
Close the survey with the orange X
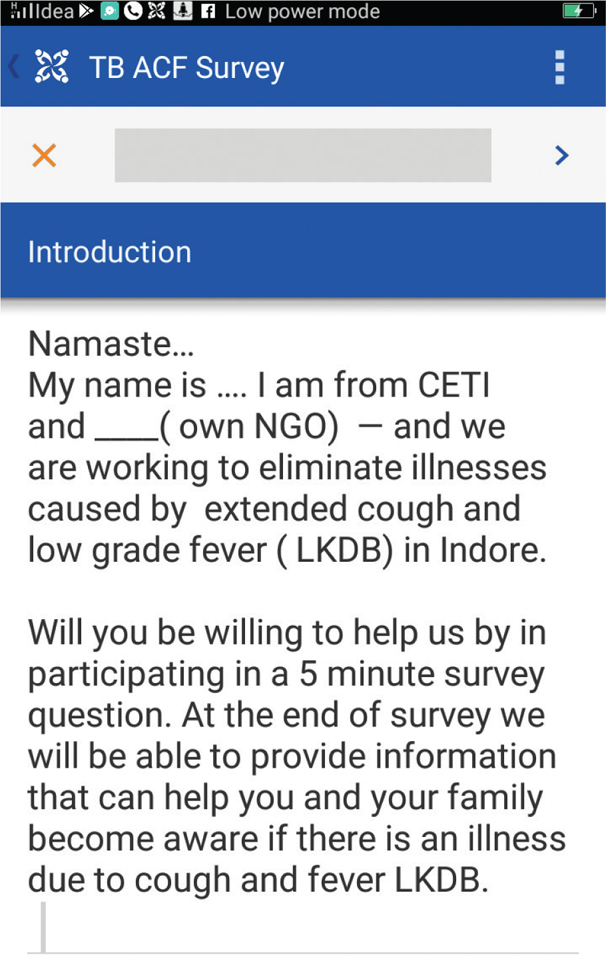[x=44, y=155]
